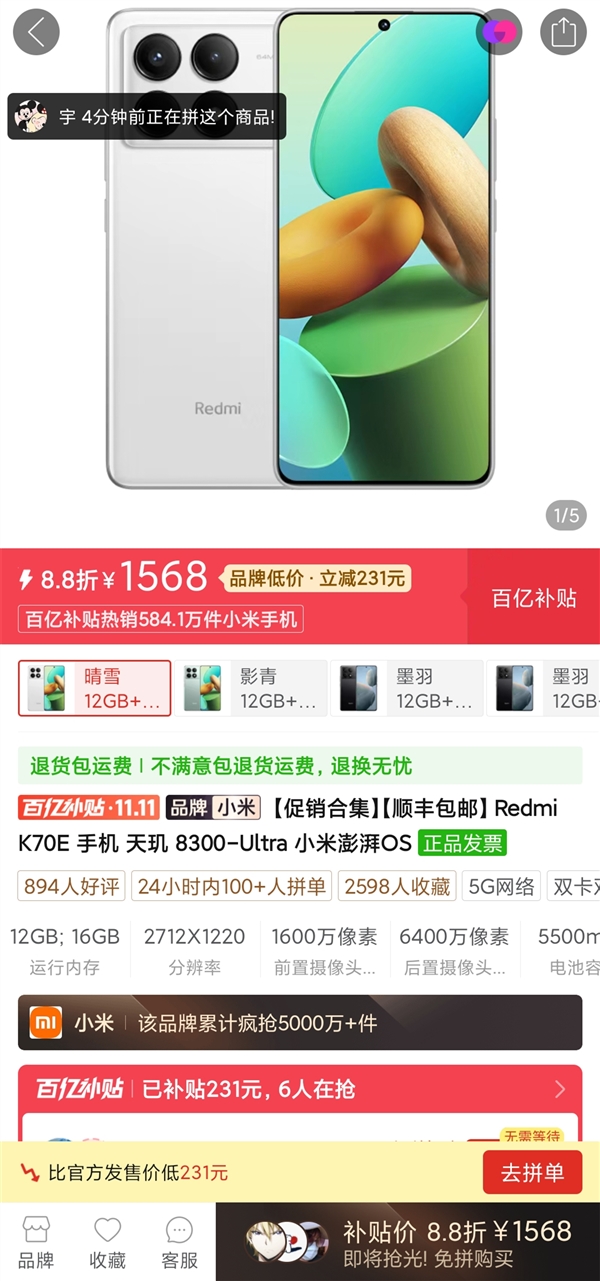The height and width of the screenshot is (1281, 600).
Task: Open the round purple icon beside share
Action: tap(499, 32)
